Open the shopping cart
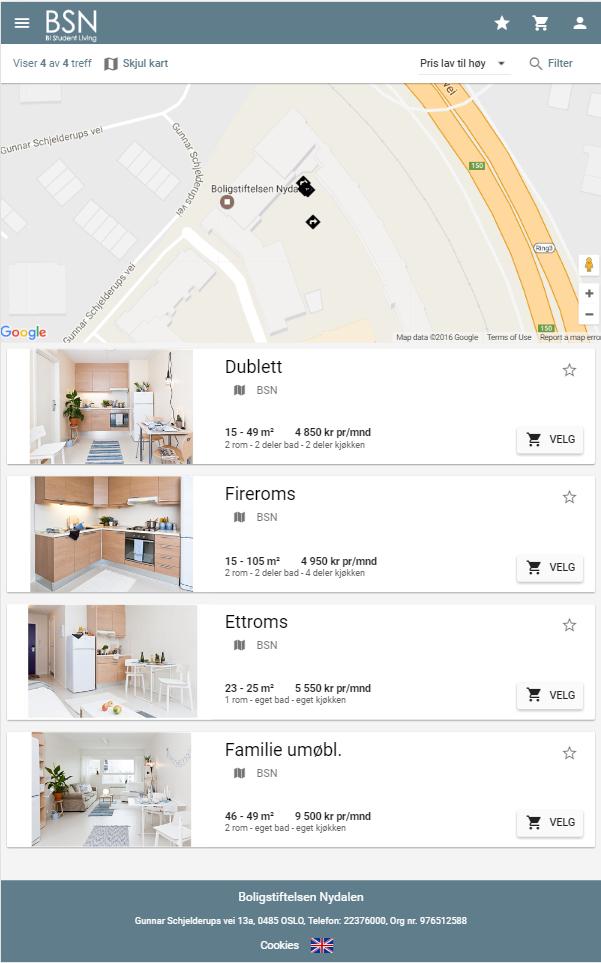 click(x=541, y=23)
